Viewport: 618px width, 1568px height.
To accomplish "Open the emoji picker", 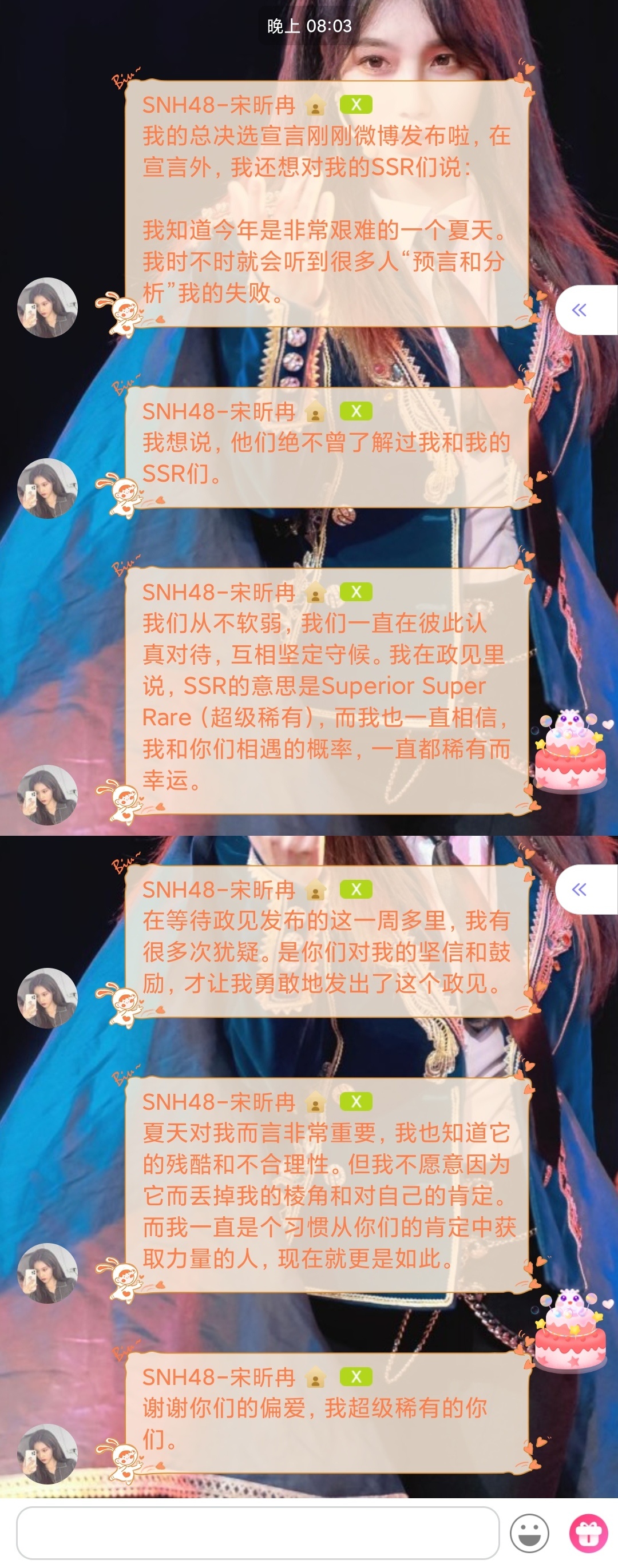I will coord(529,1533).
